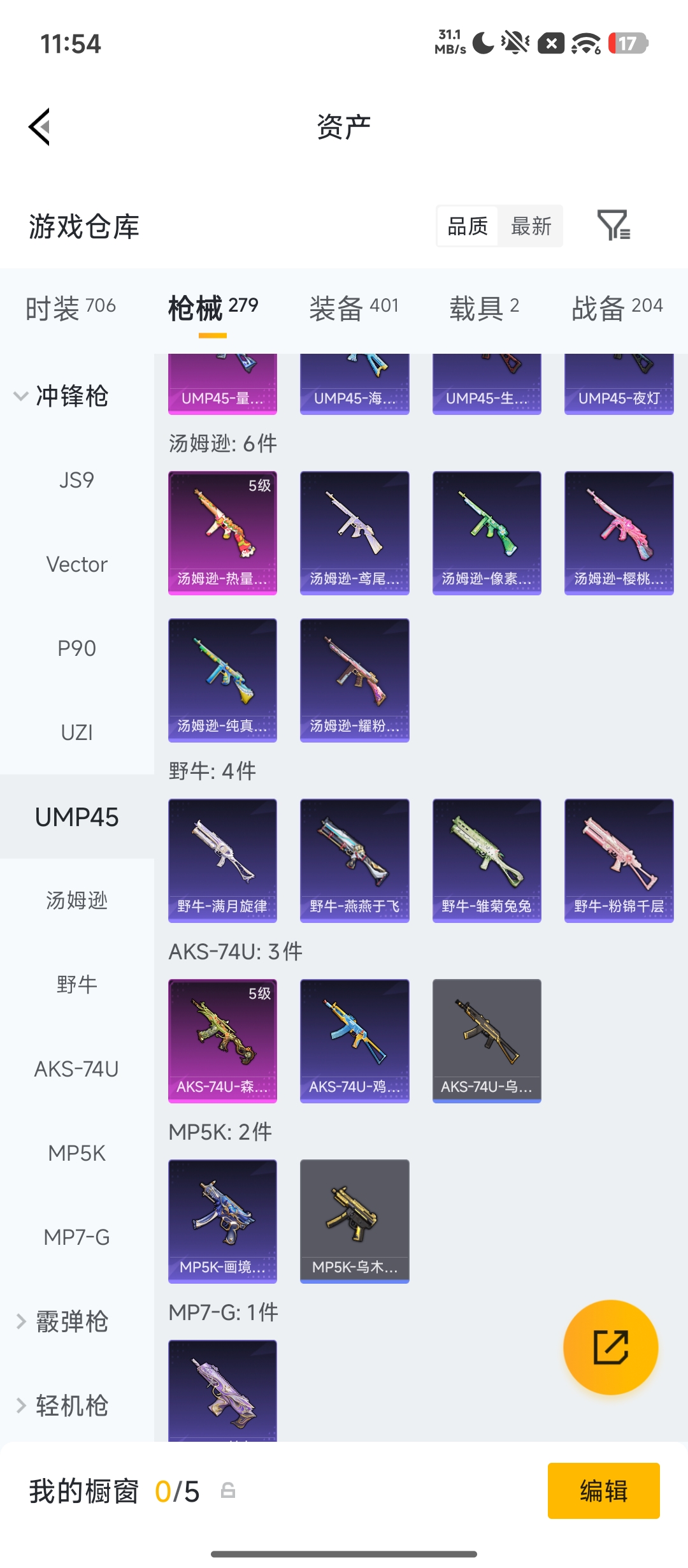Switch to the 装备 tab
Image resolution: width=688 pixels, height=1568 pixels.
[354, 309]
